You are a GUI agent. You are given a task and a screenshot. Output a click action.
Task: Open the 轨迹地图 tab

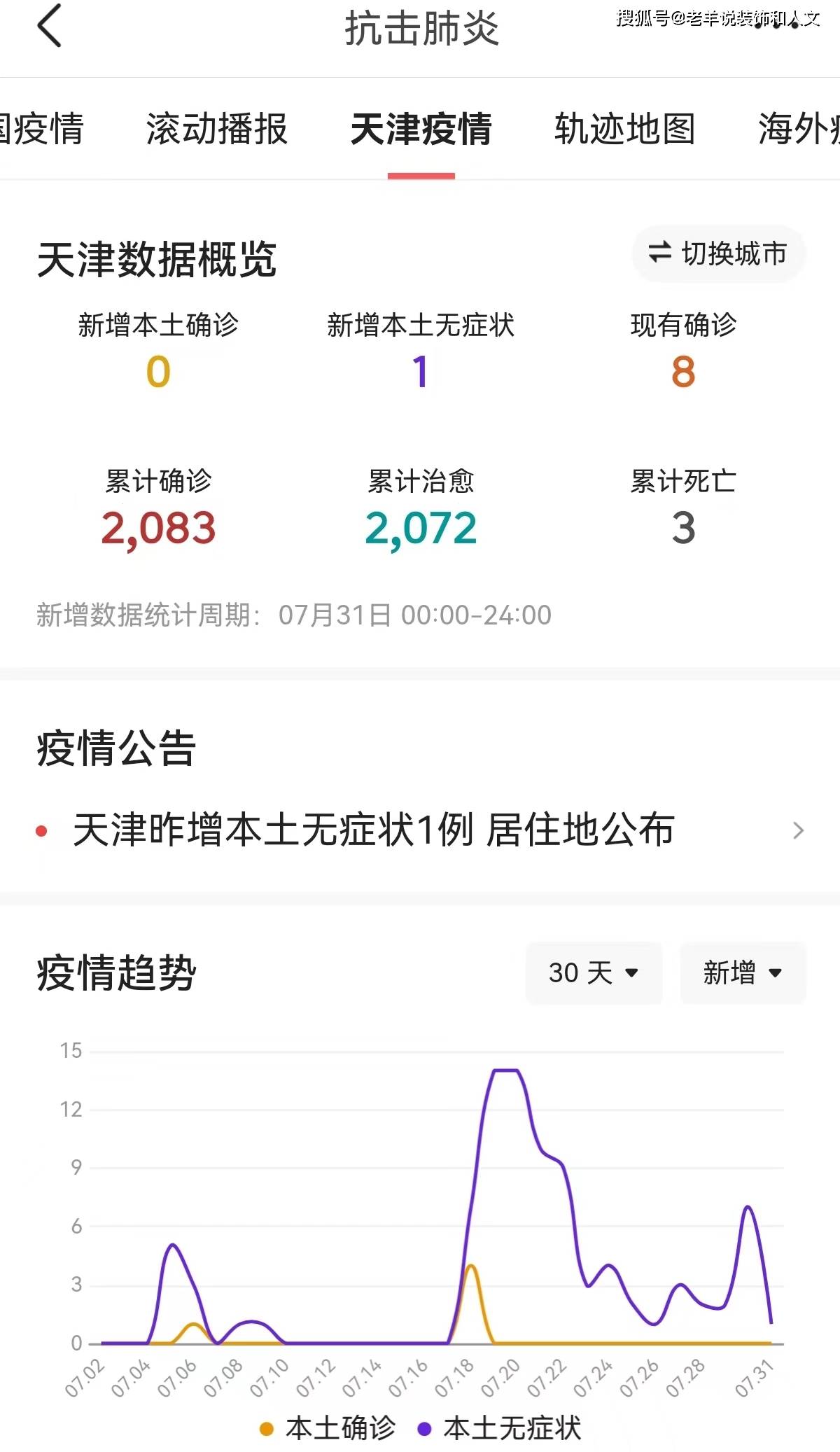tap(625, 129)
